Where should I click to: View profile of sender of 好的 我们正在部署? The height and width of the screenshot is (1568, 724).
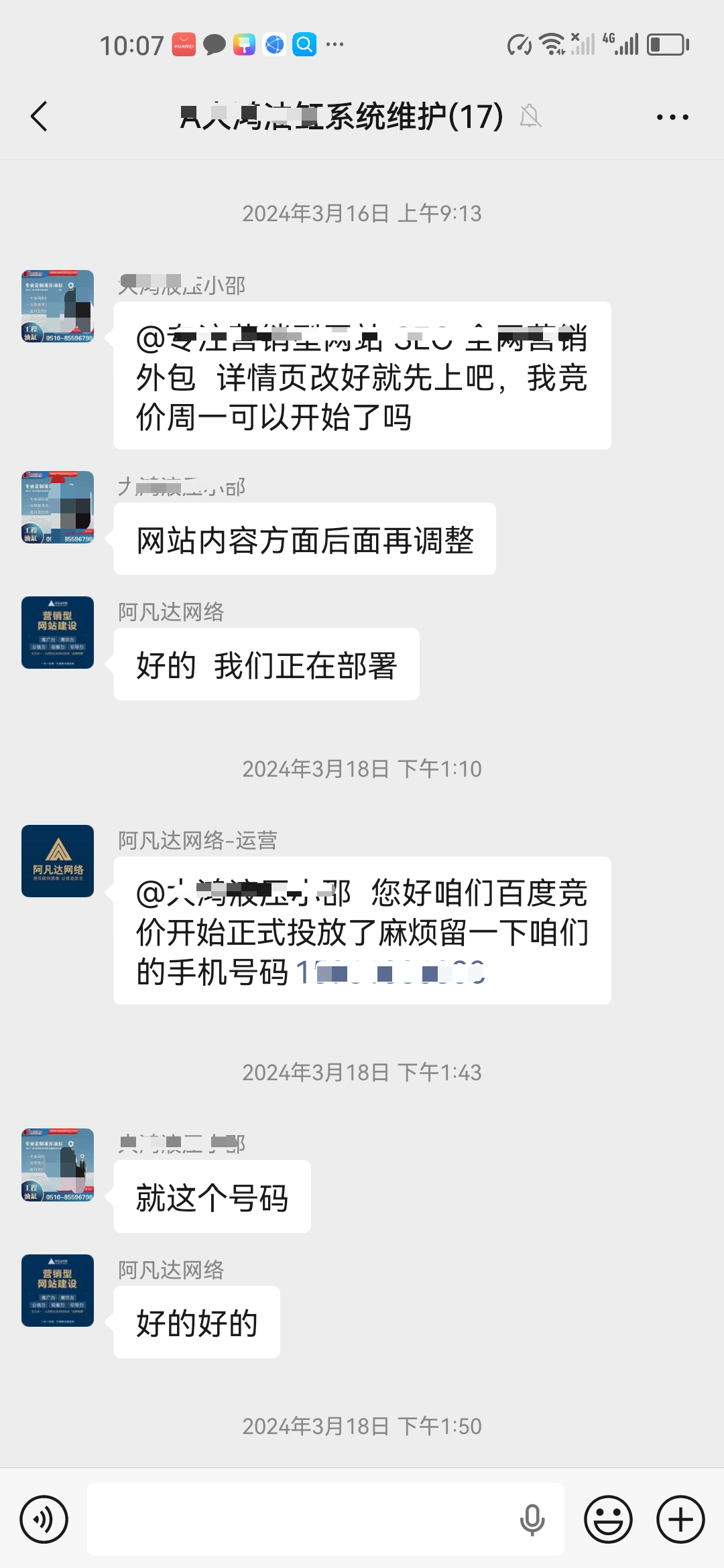(x=58, y=633)
